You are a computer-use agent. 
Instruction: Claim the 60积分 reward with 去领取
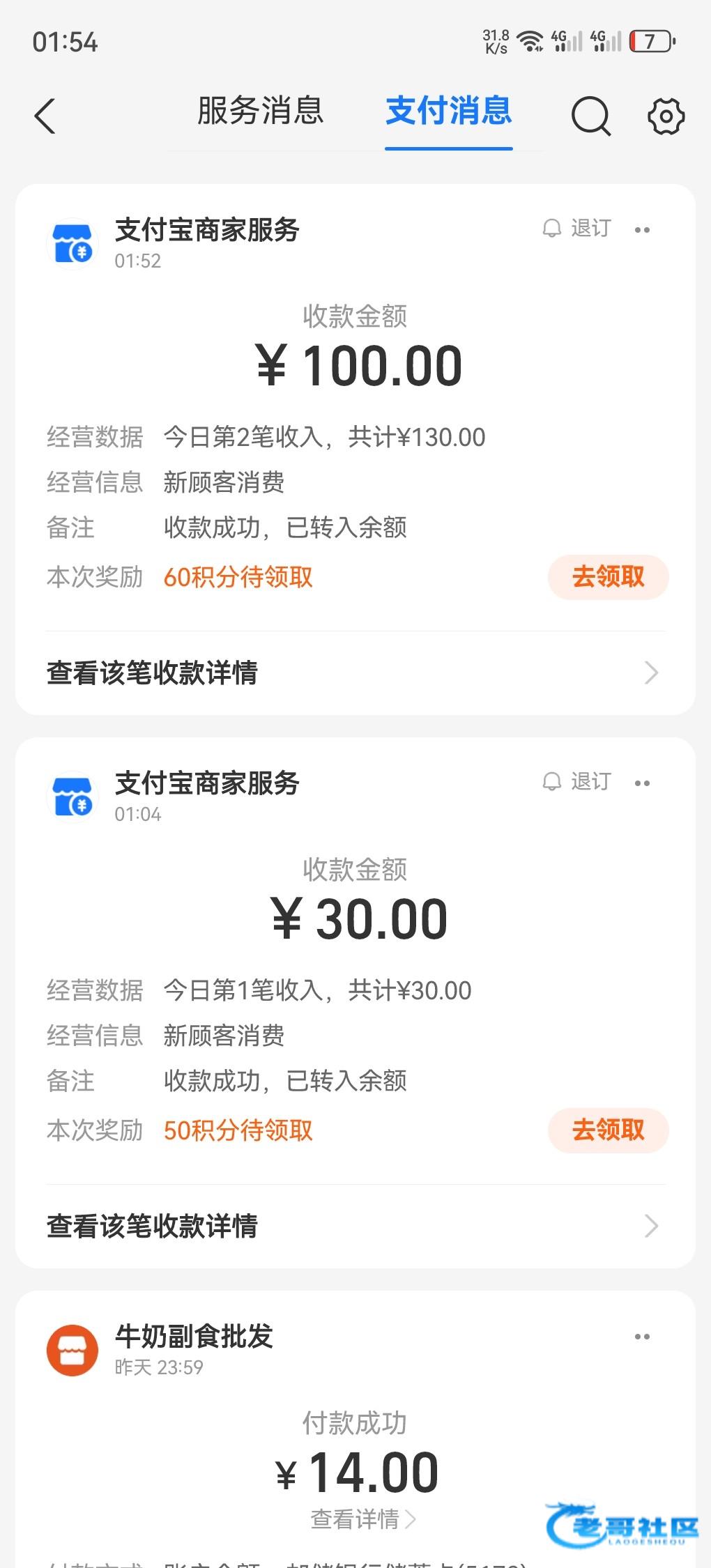608,577
